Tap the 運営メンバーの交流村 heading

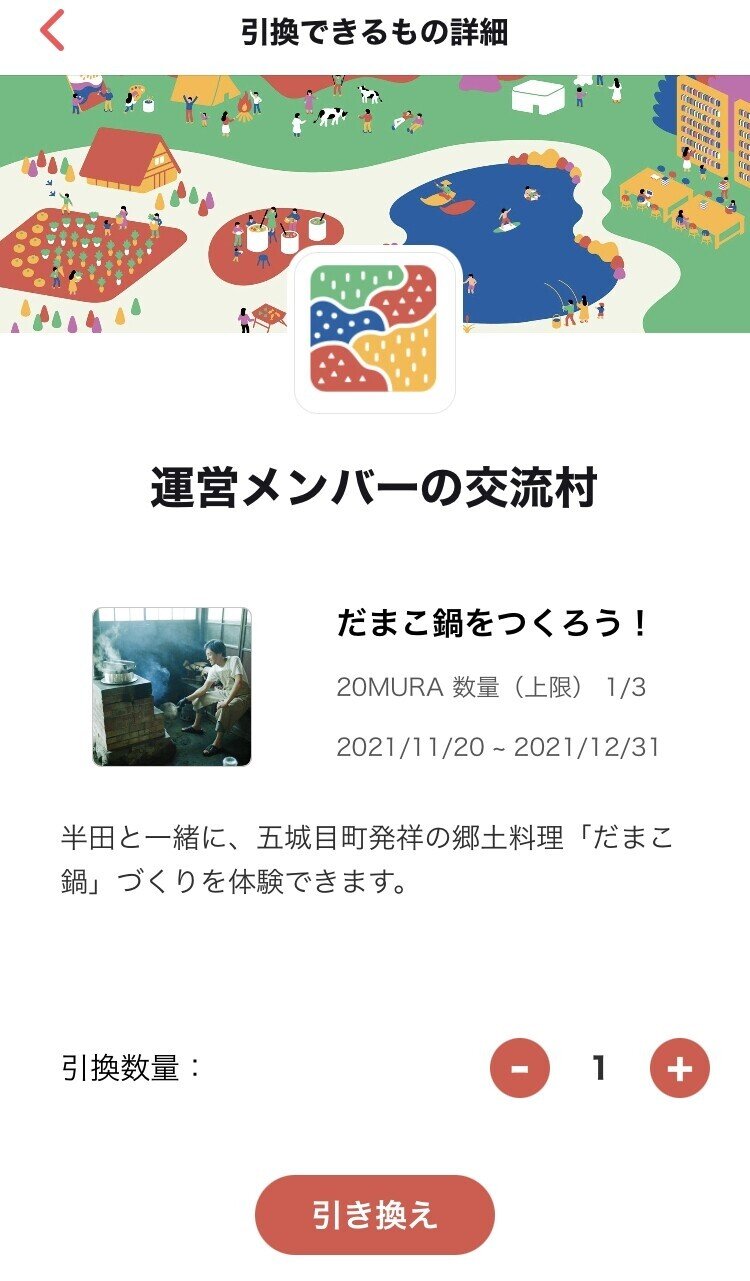coord(375,487)
